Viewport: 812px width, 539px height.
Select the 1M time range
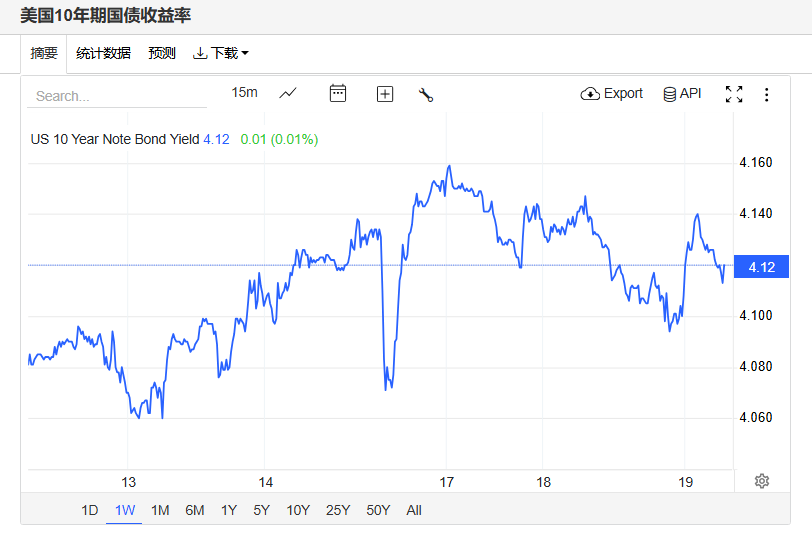(x=160, y=510)
